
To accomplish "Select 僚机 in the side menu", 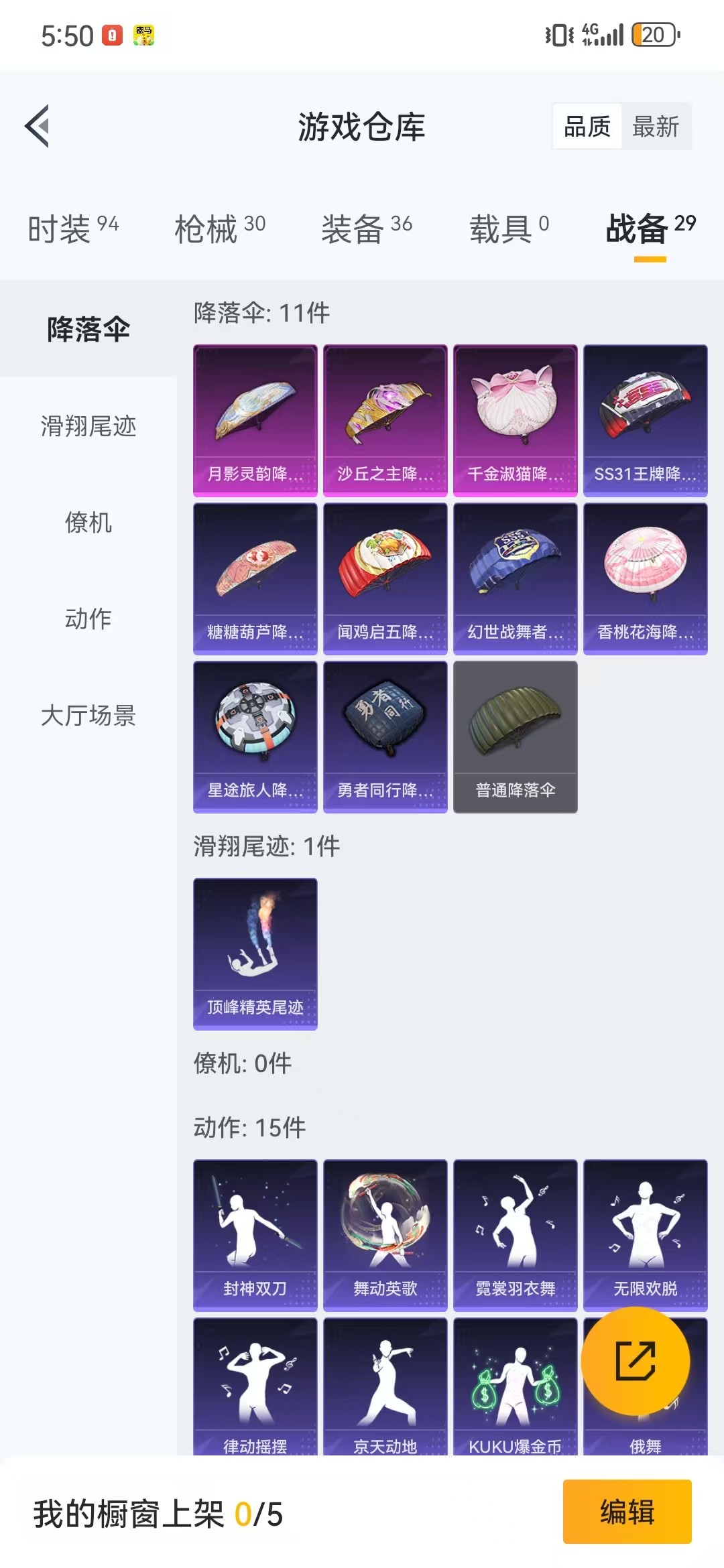I will 88,523.
